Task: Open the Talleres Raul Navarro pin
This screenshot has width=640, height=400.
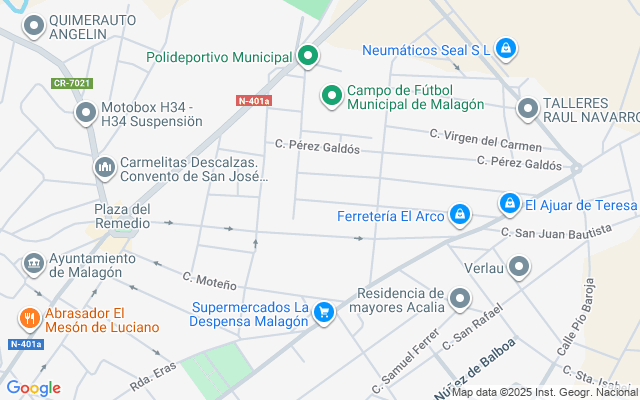Action: pos(527,108)
